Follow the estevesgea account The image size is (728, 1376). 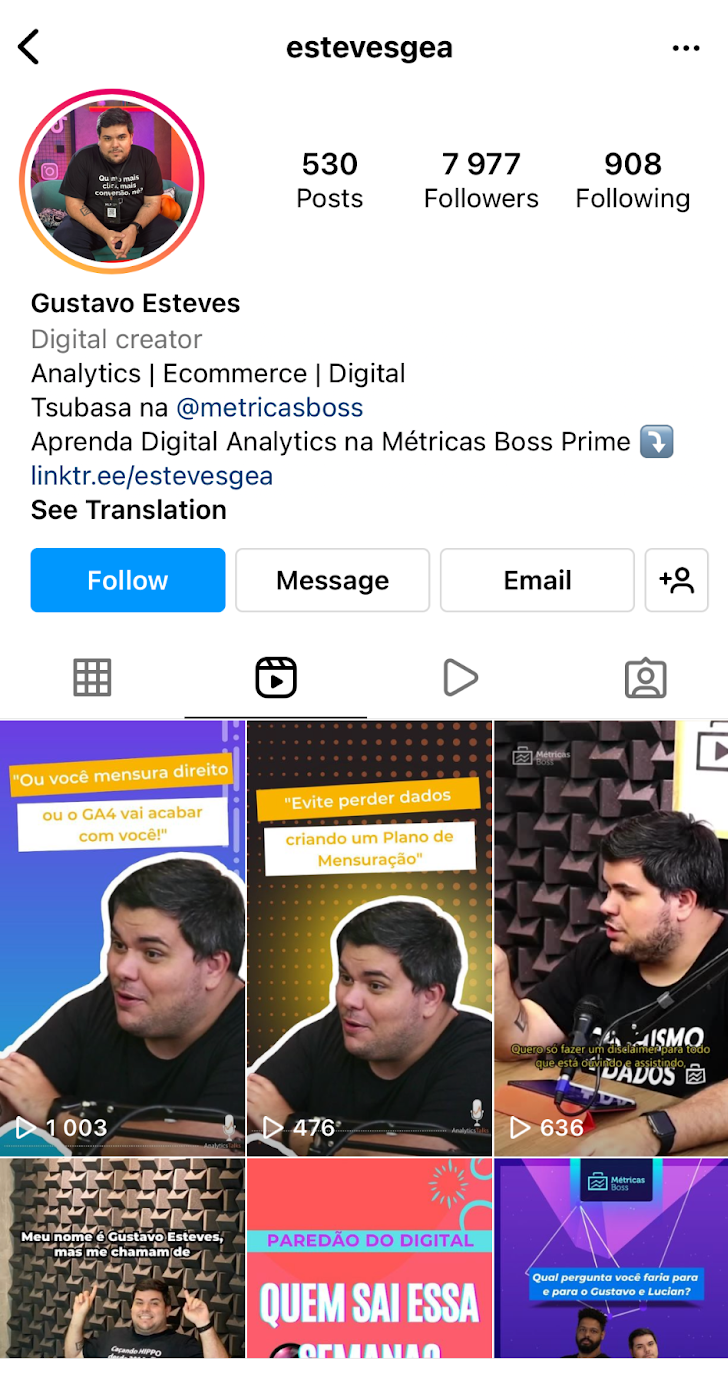point(128,580)
